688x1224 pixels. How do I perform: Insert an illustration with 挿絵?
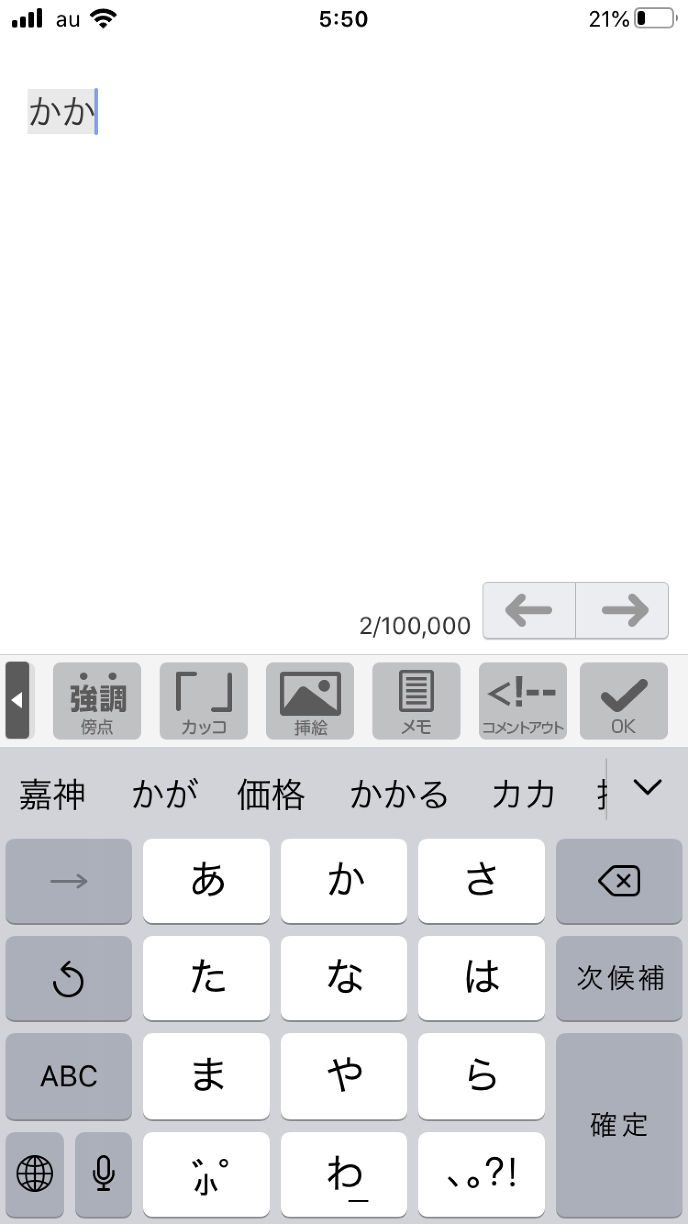(310, 700)
